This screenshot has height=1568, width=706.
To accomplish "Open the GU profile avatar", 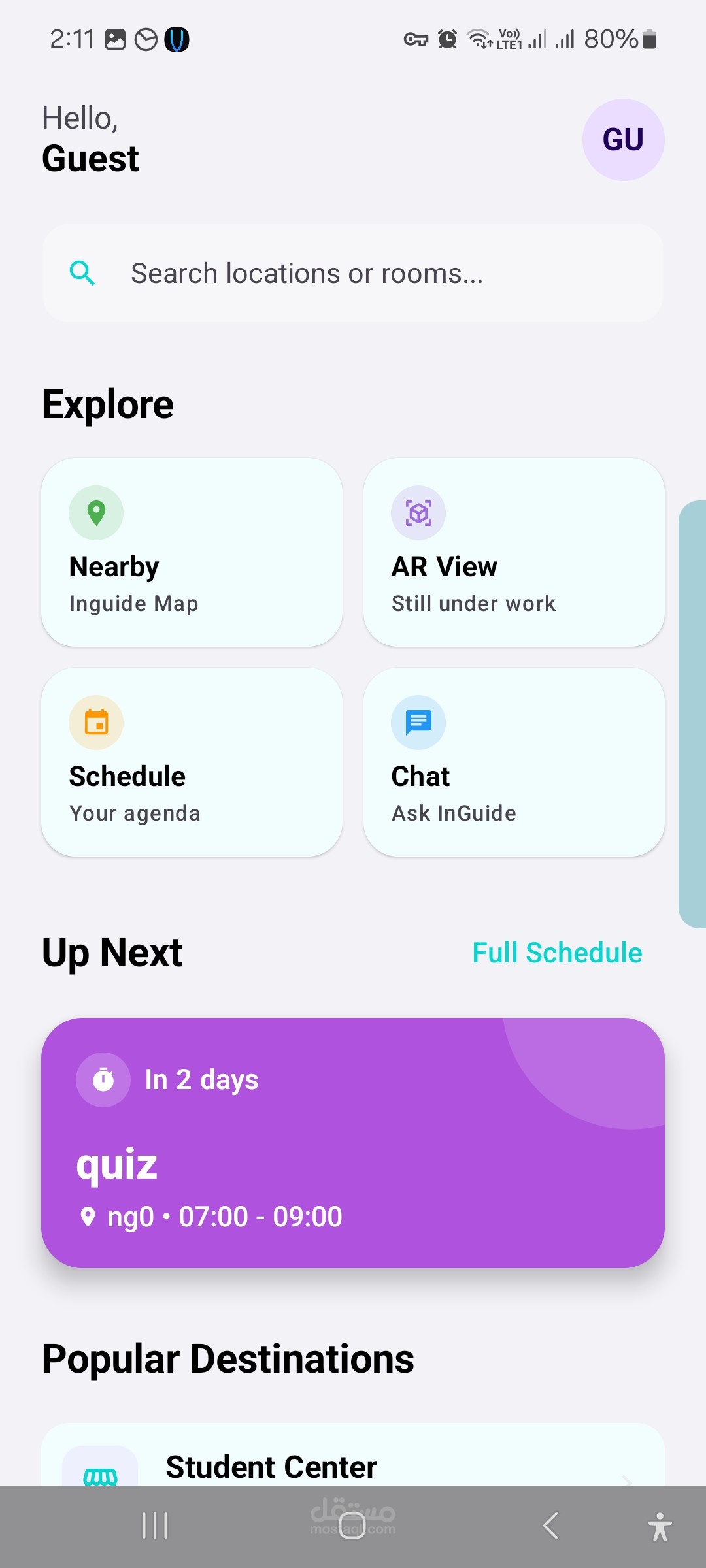I will click(x=623, y=140).
